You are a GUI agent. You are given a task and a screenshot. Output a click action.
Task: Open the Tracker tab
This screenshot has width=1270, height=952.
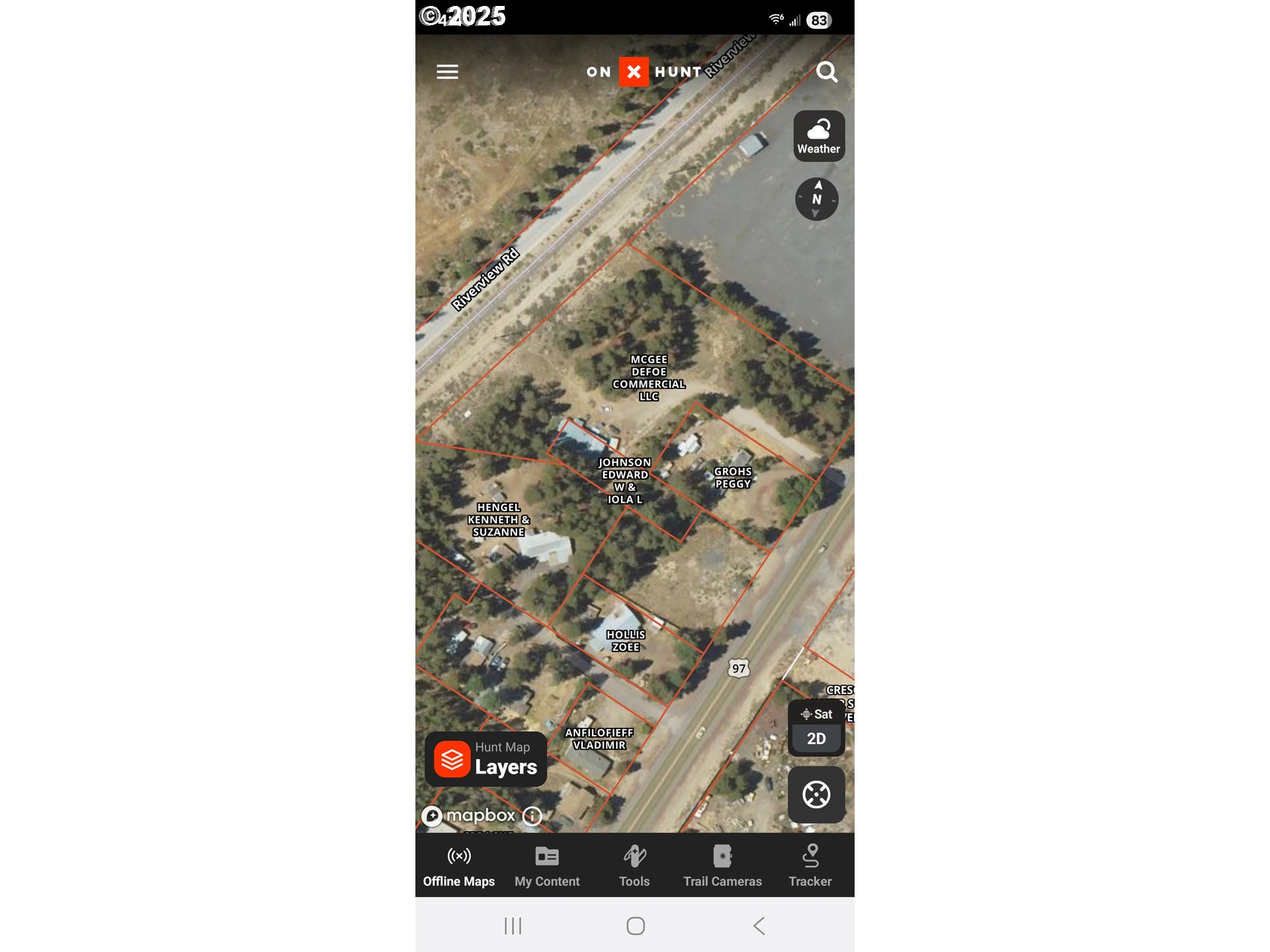(810, 866)
